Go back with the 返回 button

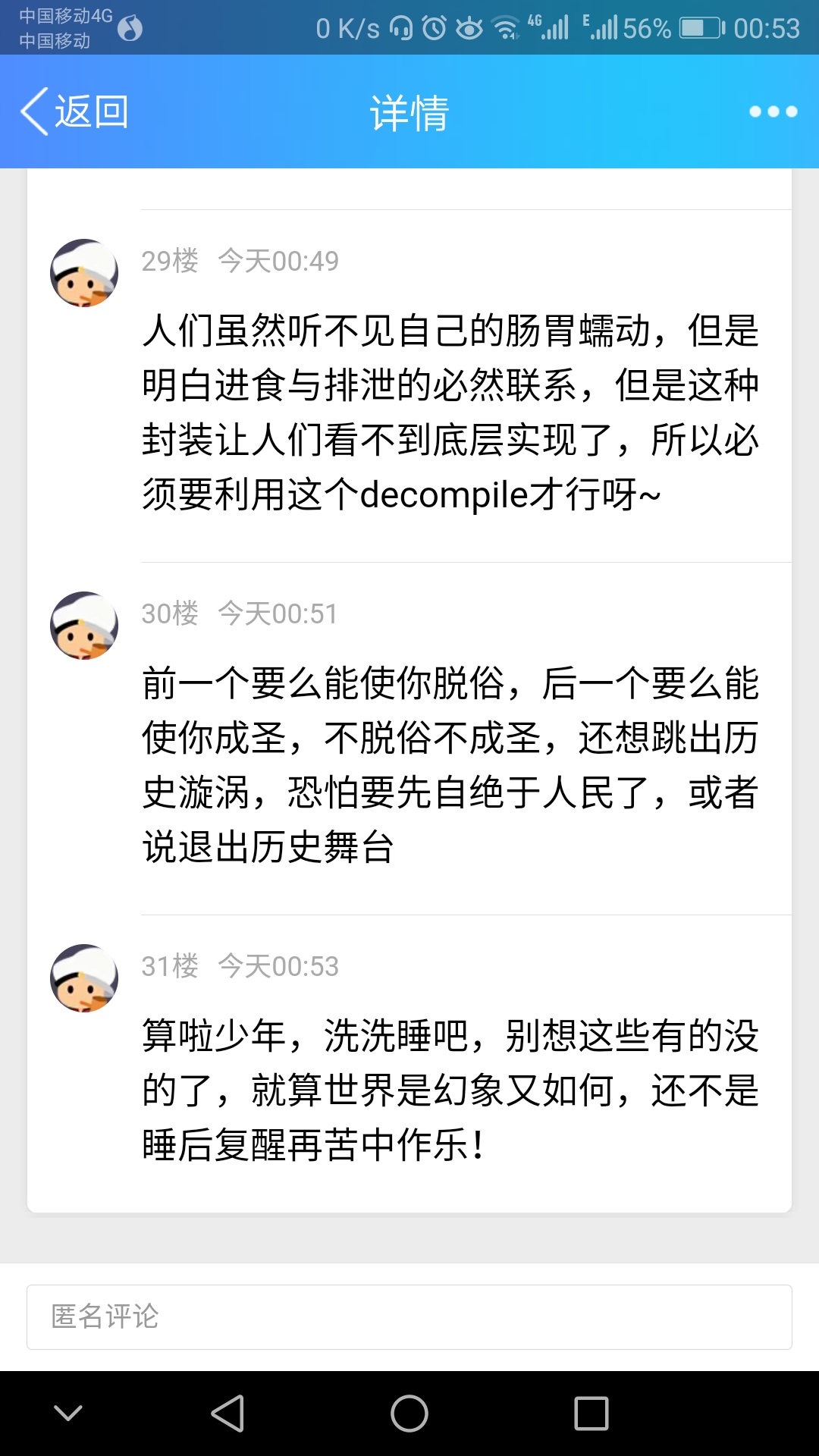(x=74, y=111)
